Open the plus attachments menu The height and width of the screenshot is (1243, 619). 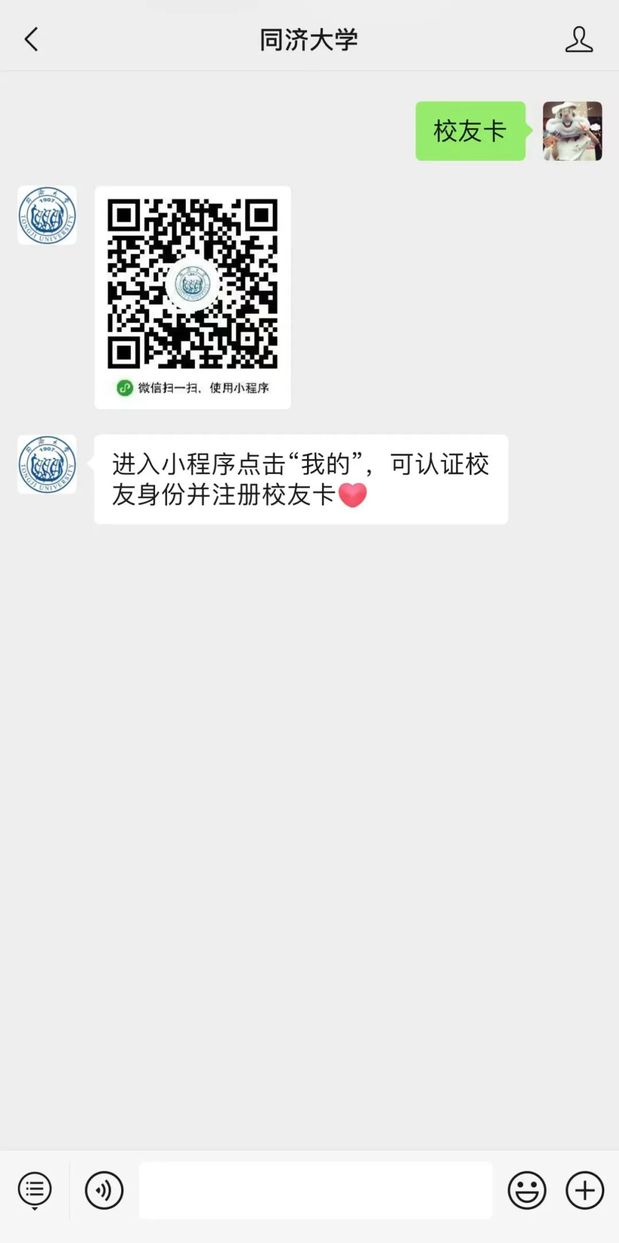coord(585,1190)
